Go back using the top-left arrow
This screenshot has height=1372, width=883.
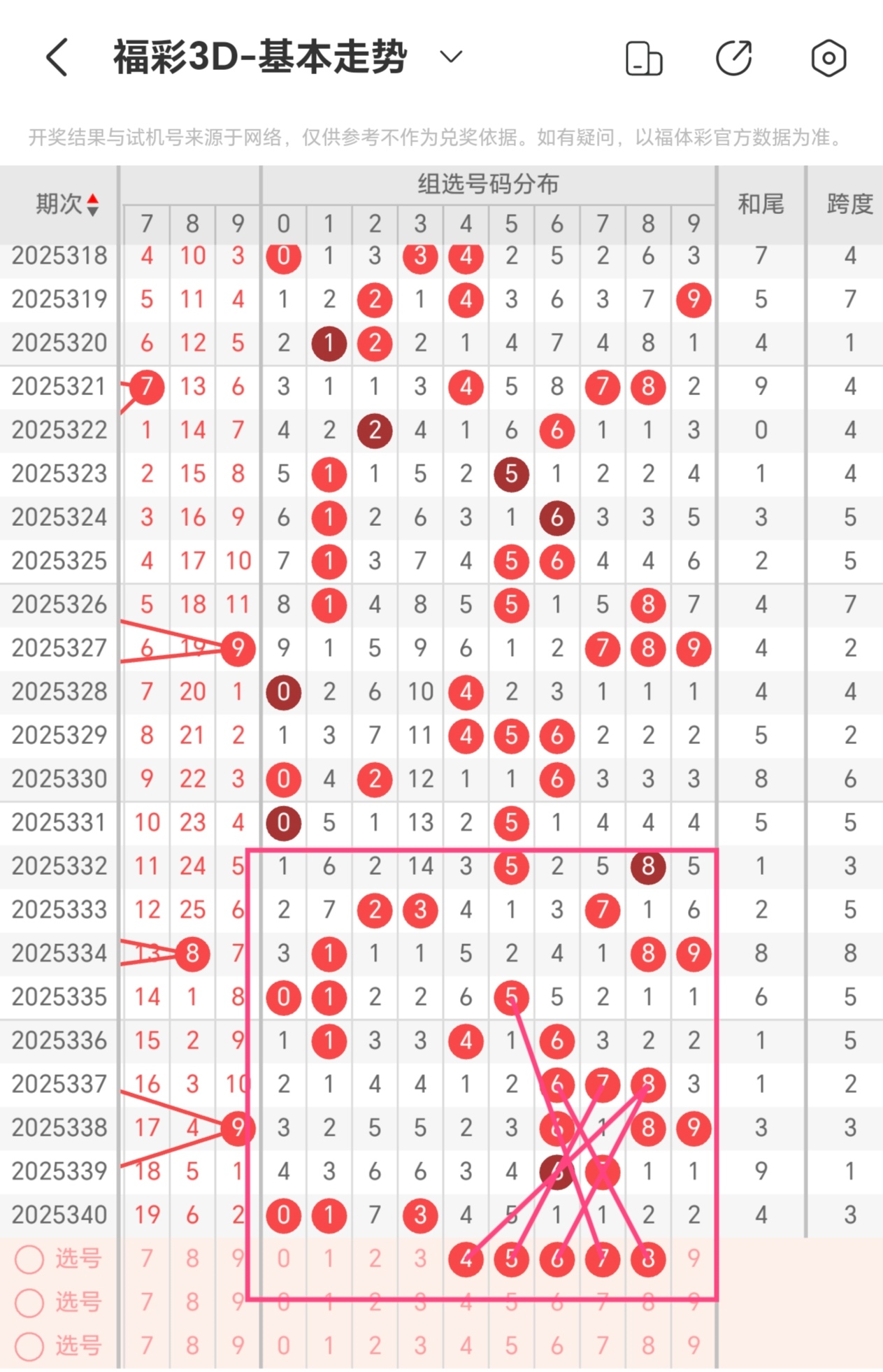pos(57,57)
